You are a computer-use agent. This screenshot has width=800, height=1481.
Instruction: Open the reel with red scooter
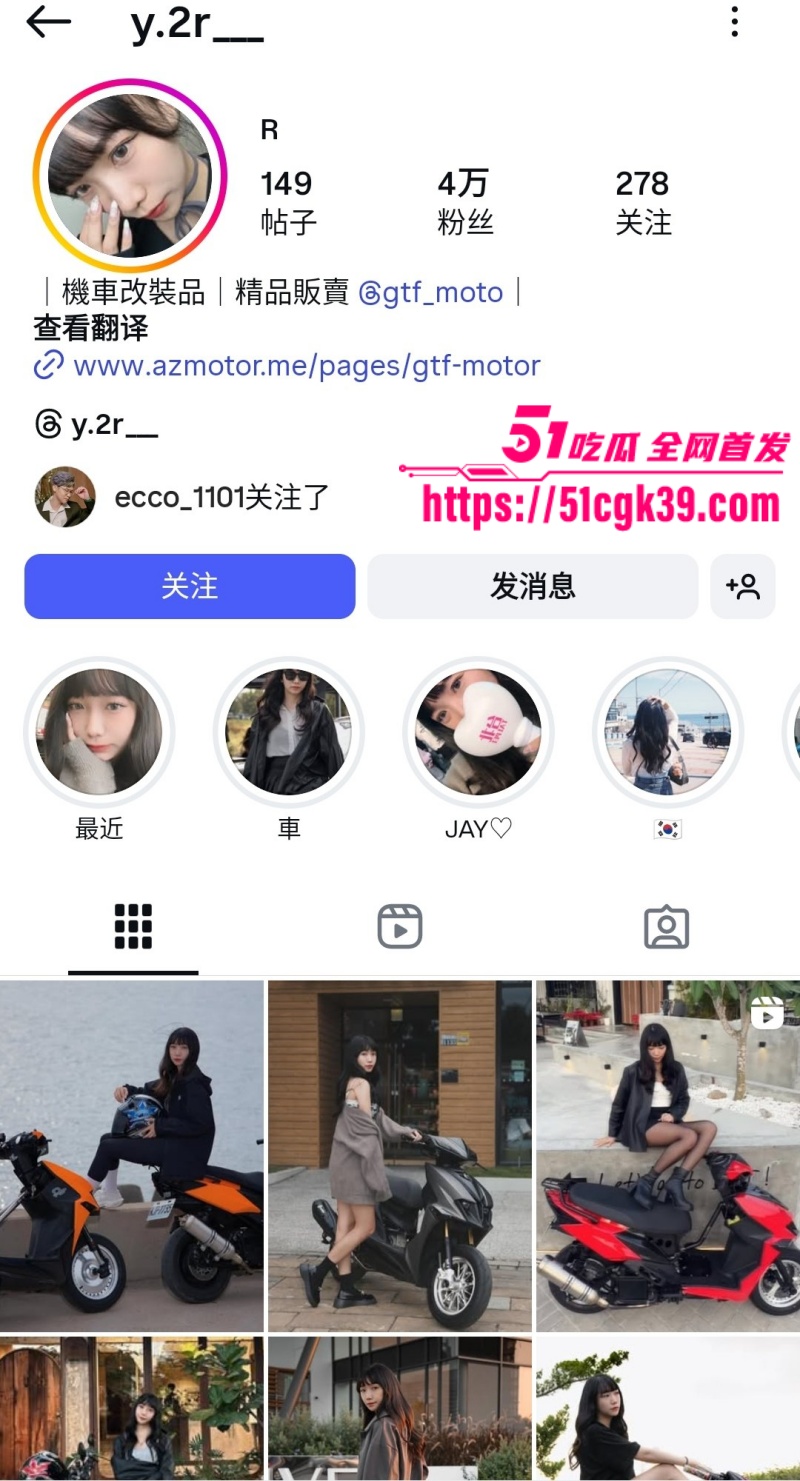tap(668, 1155)
